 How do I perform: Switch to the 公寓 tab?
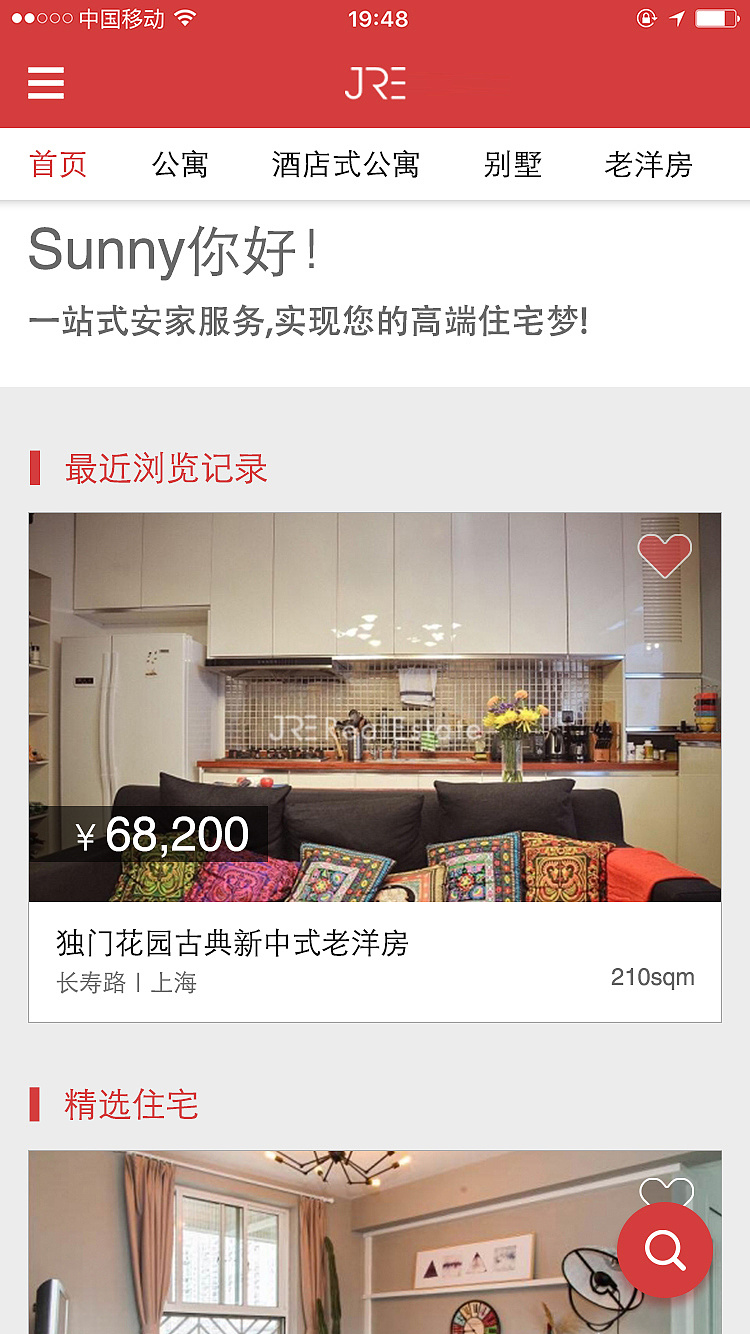pos(180,164)
